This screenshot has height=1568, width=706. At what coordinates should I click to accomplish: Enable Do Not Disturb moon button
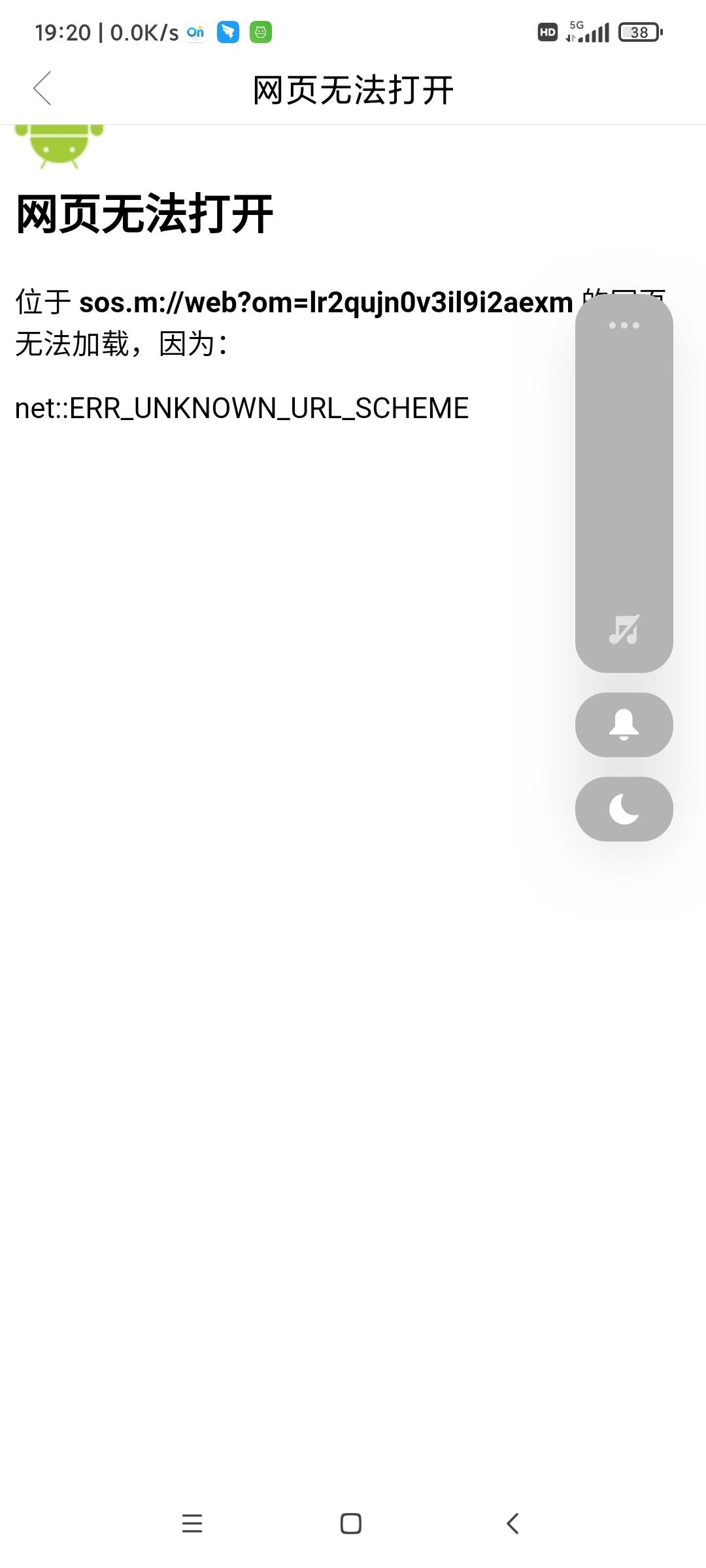624,809
